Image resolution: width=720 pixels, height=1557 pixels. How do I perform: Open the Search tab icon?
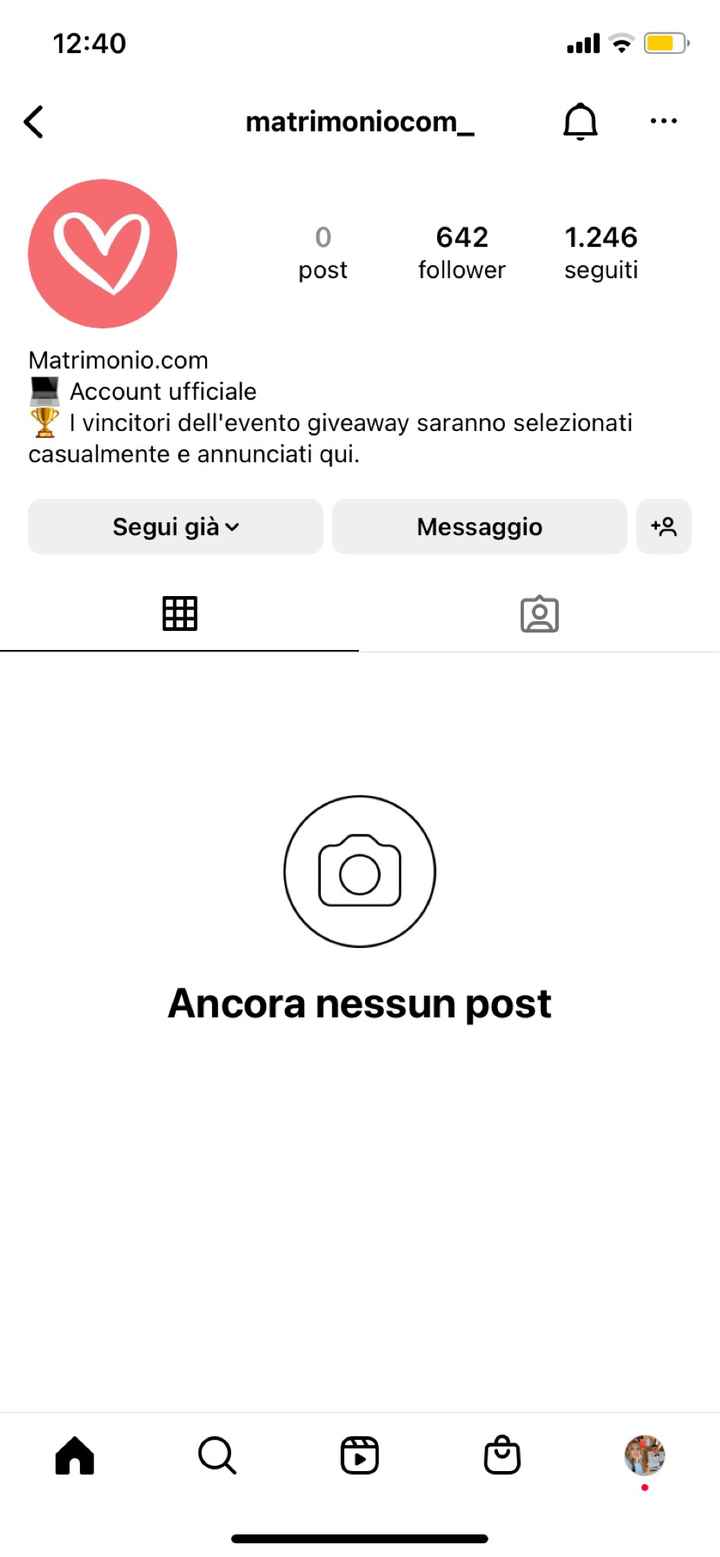216,1455
